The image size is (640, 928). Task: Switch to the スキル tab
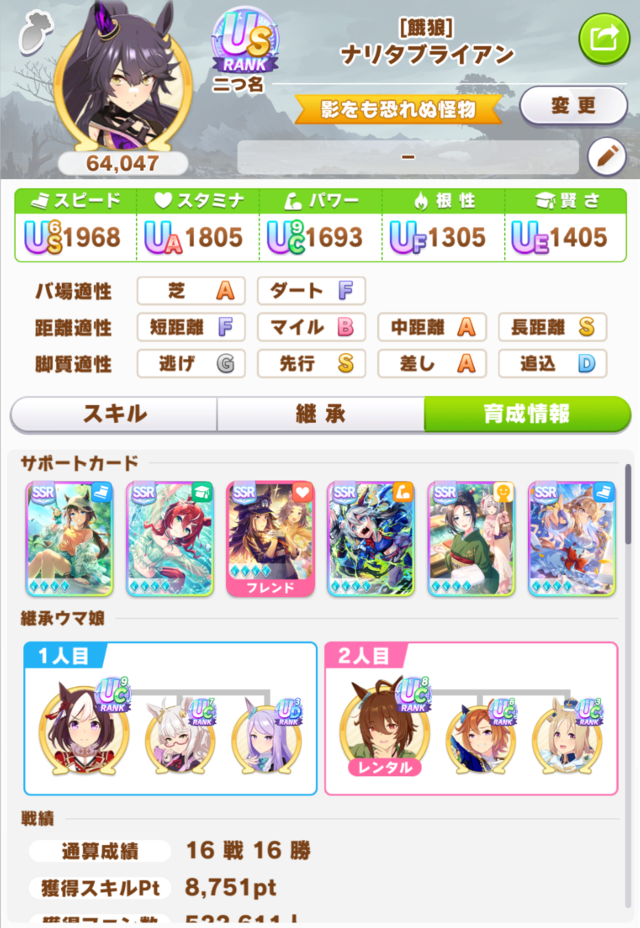[114, 414]
